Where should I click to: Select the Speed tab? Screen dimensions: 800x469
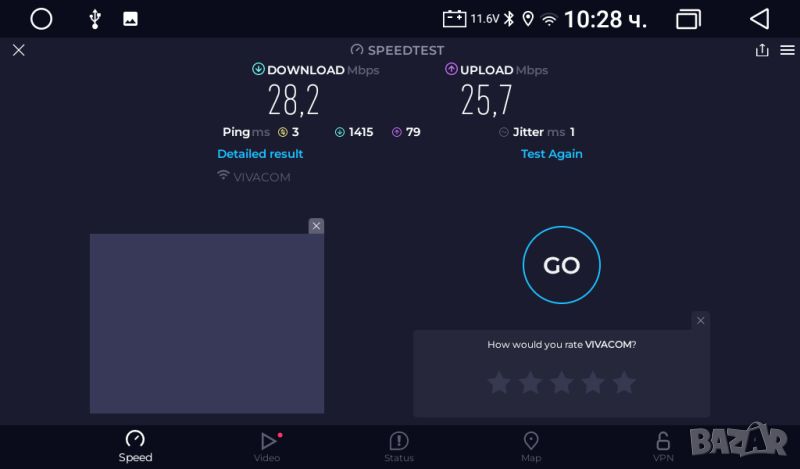pos(135,446)
